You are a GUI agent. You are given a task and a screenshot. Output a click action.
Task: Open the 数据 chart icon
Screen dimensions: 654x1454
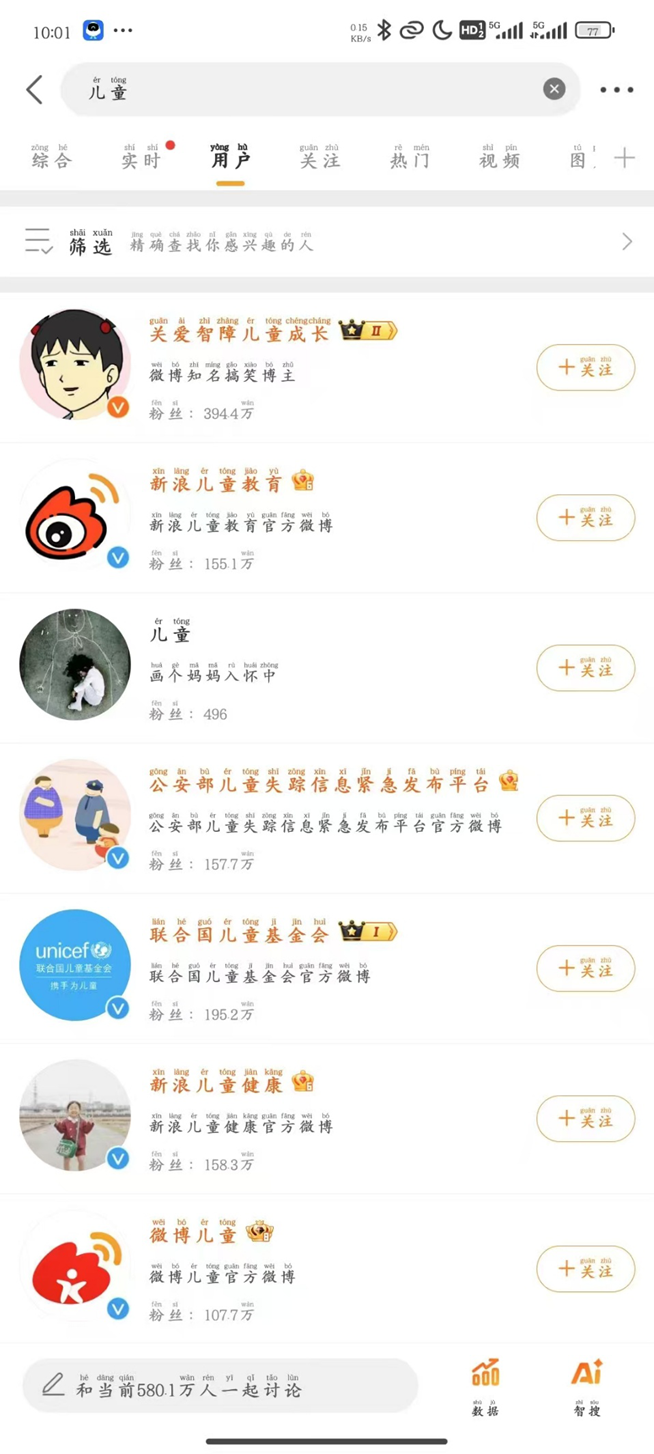point(485,1386)
